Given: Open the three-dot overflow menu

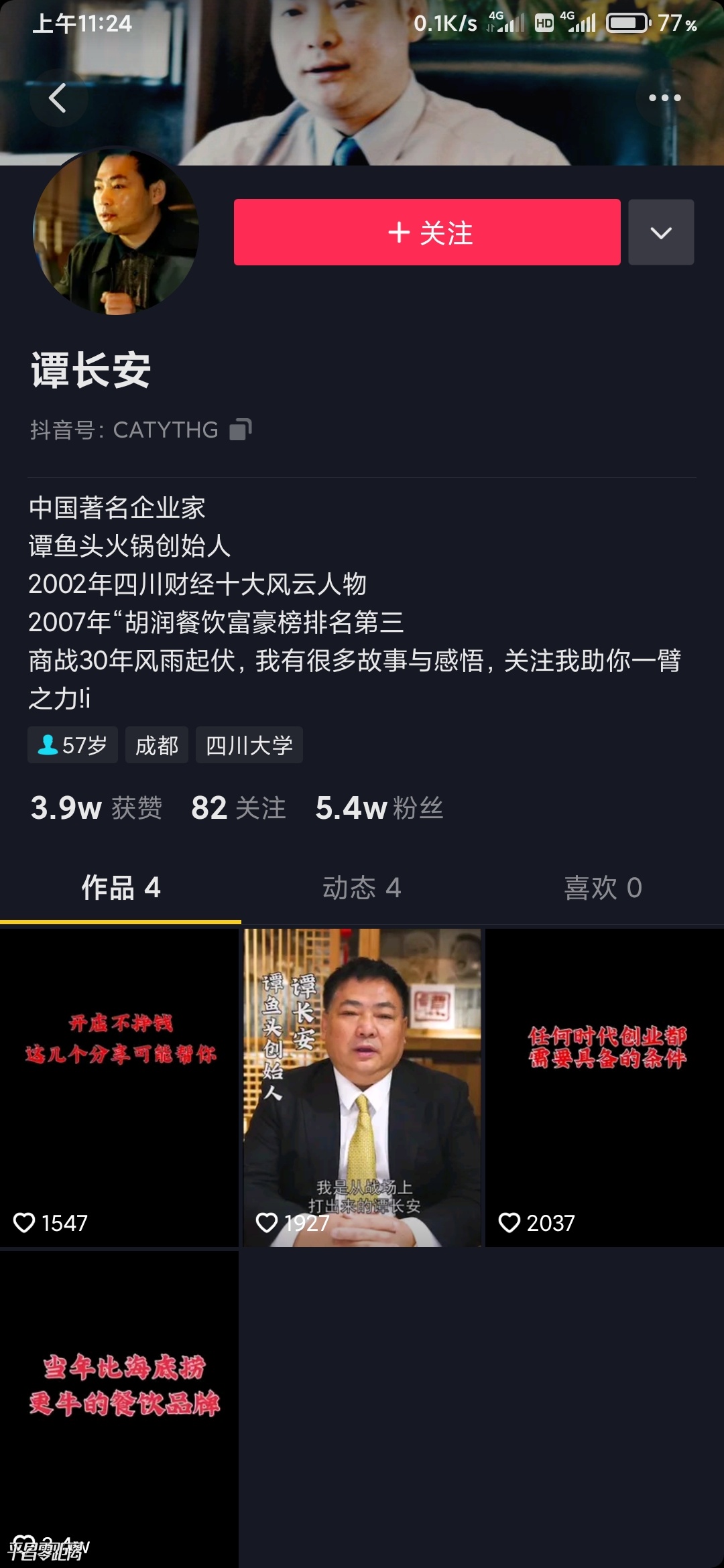Looking at the screenshot, I should pos(664,98).
